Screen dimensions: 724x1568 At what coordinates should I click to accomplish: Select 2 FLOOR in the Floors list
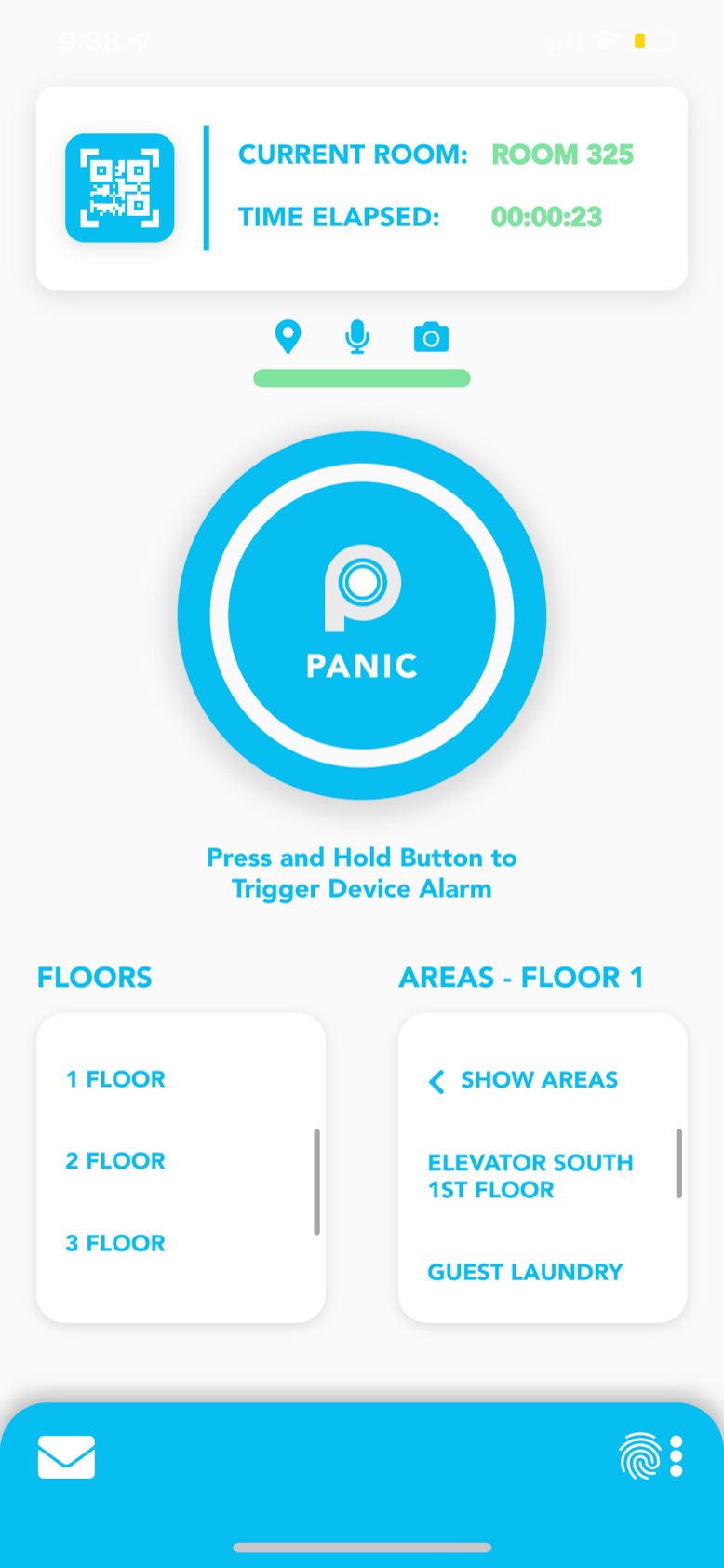pos(115,1161)
